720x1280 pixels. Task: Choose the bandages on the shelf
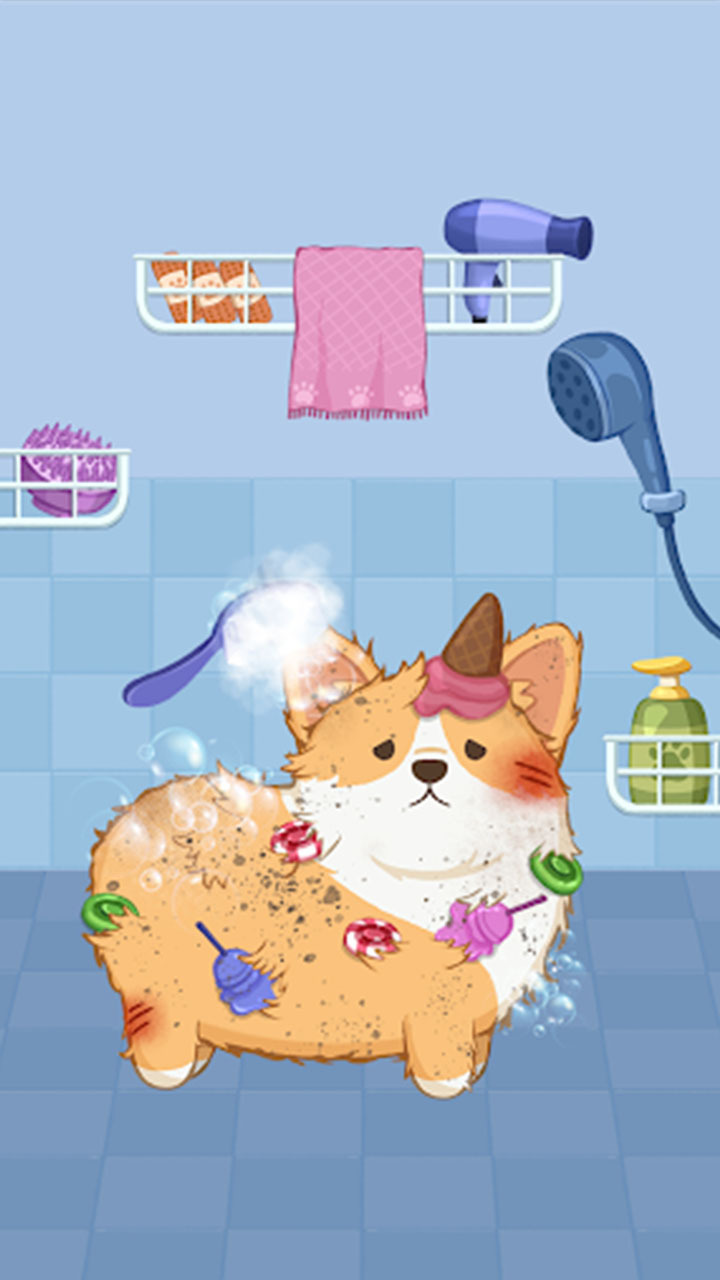click(211, 290)
